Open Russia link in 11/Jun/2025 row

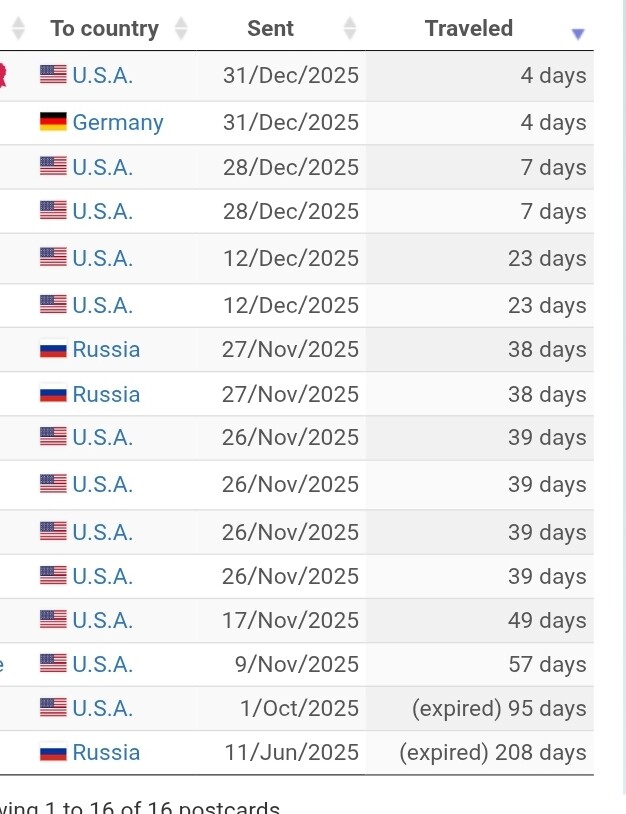[x=106, y=753]
